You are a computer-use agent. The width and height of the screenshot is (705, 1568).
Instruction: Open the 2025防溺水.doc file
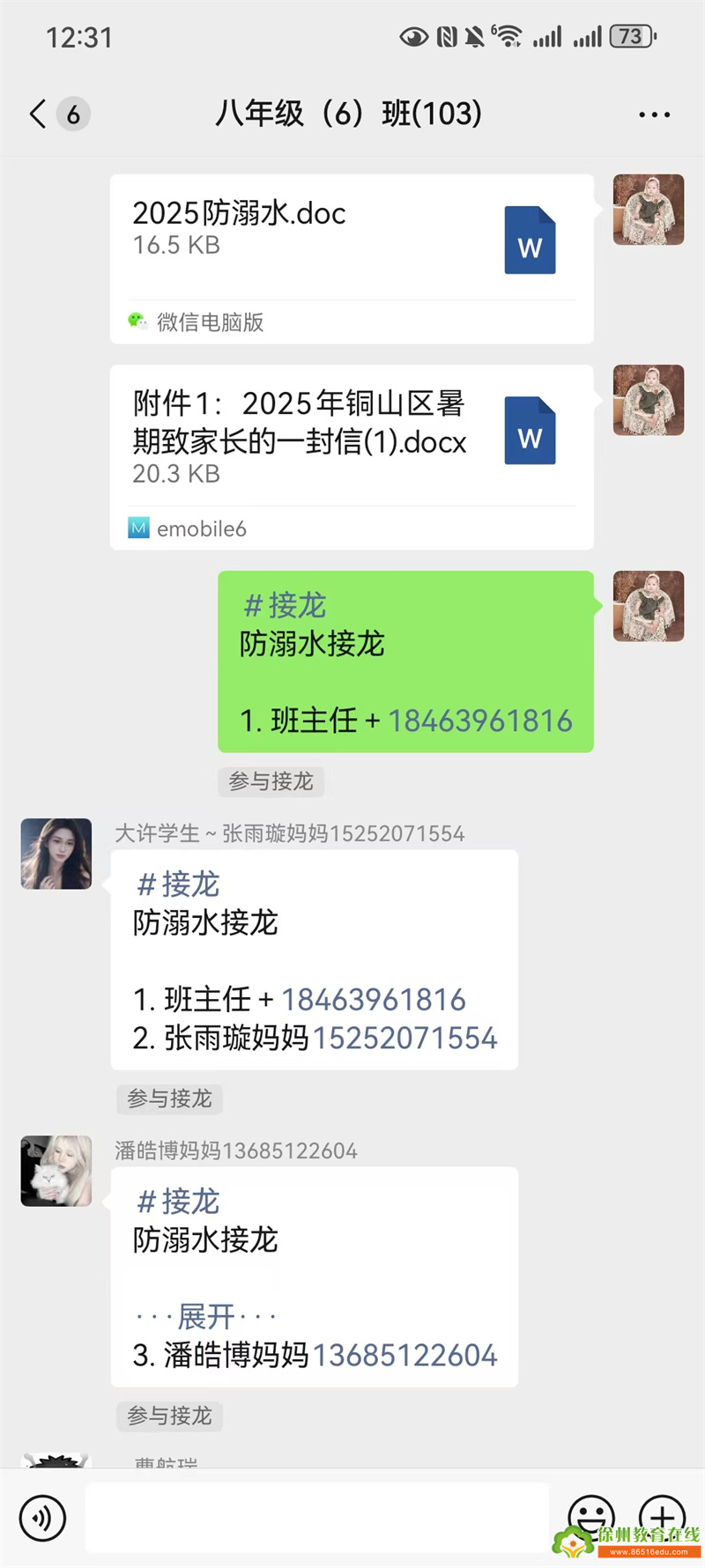351,240
